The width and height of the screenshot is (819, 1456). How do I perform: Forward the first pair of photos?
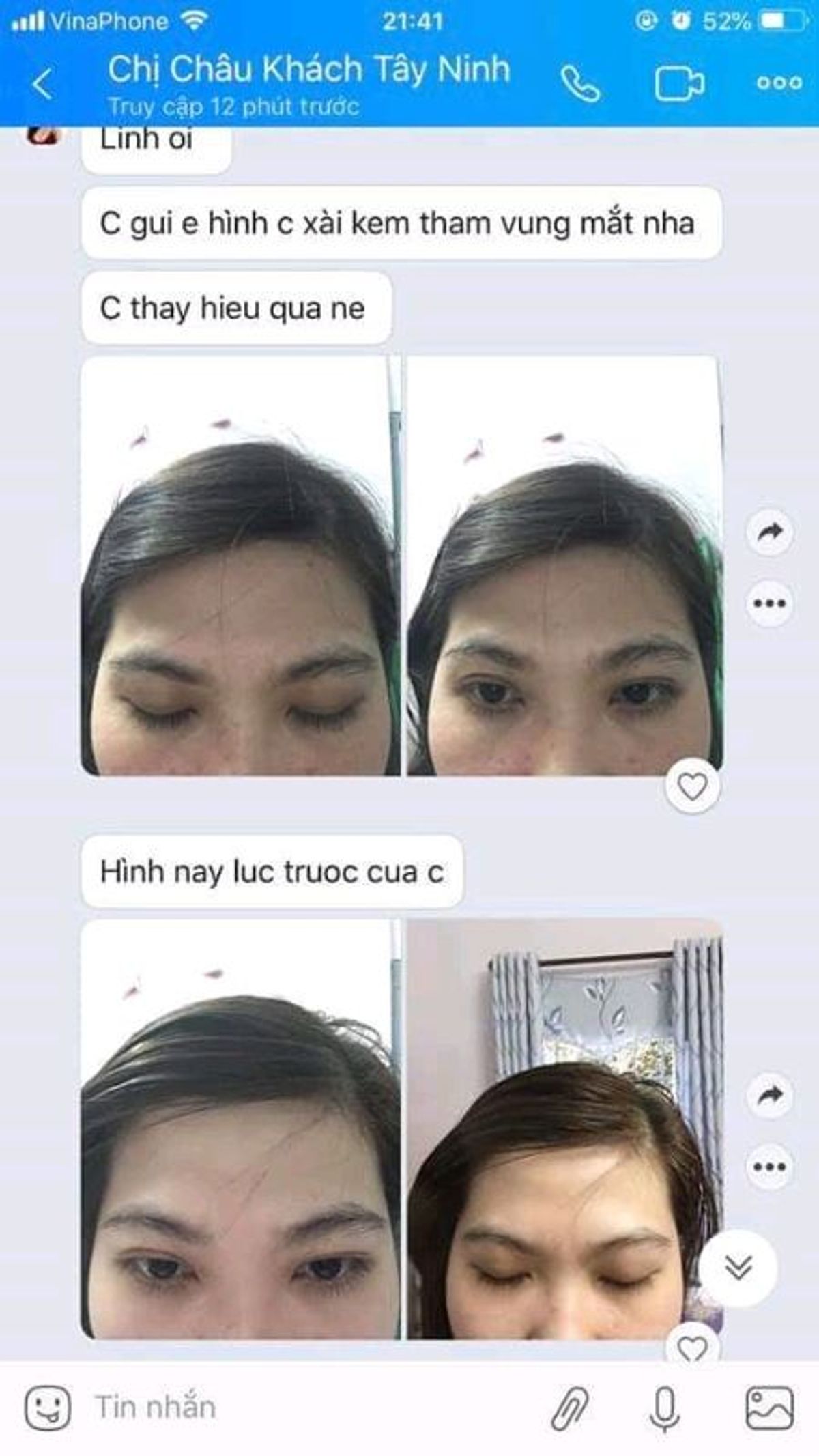770,532
